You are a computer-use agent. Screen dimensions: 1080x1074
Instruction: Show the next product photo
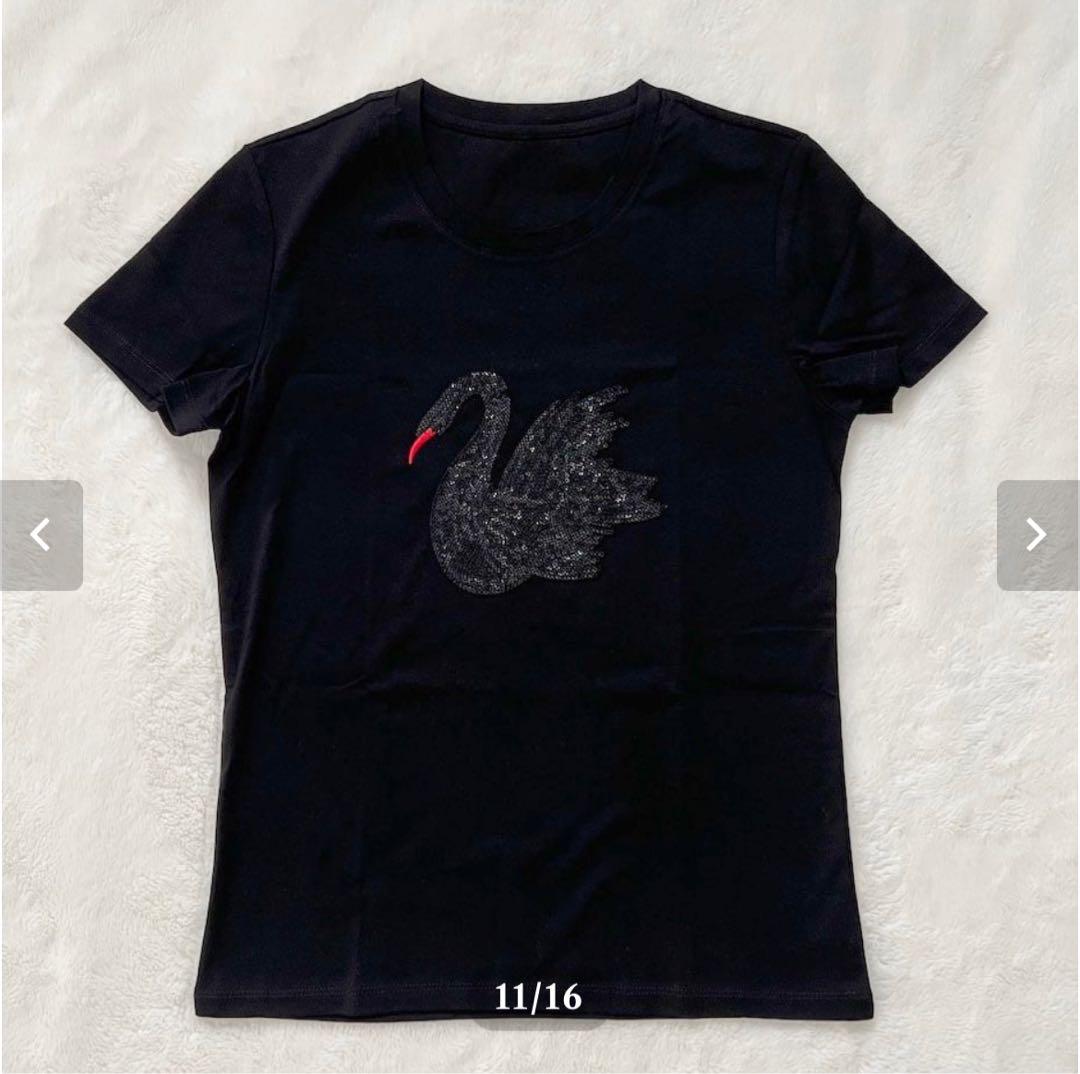1037,535
